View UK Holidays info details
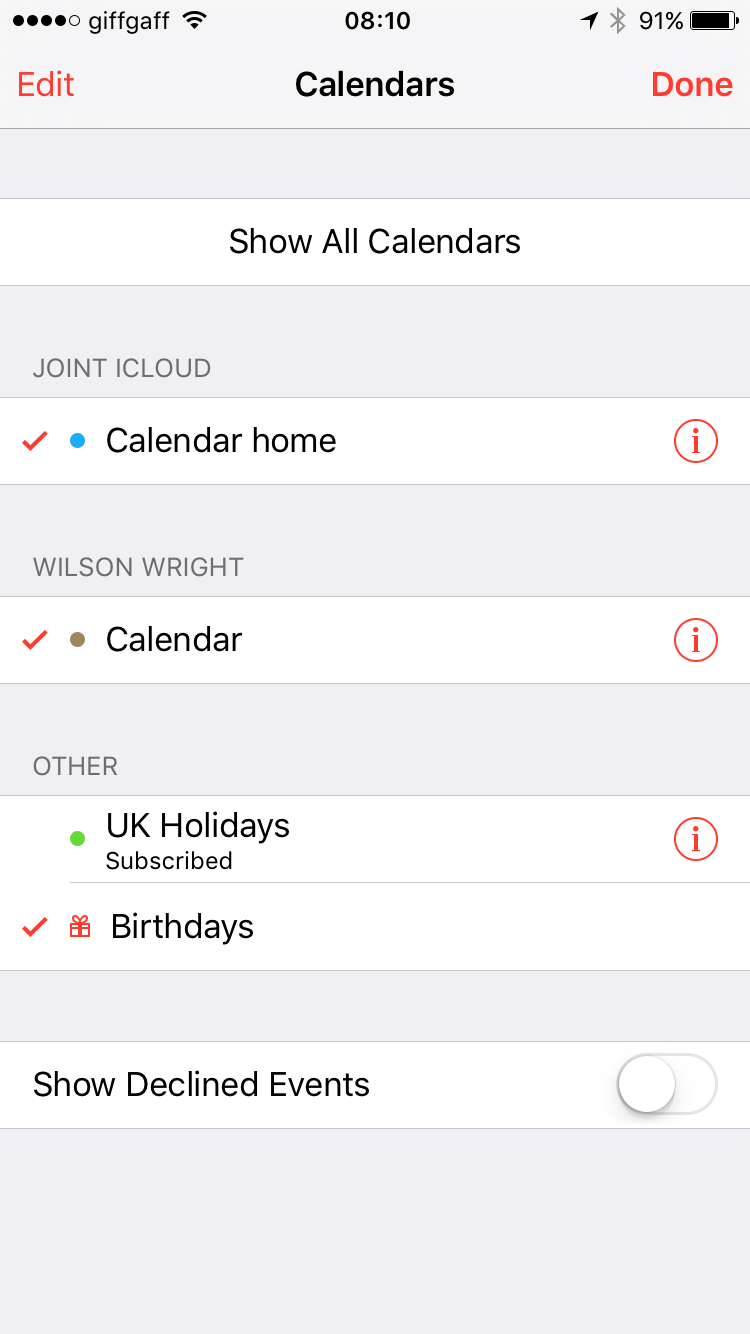This screenshot has width=750, height=1334. click(x=696, y=839)
